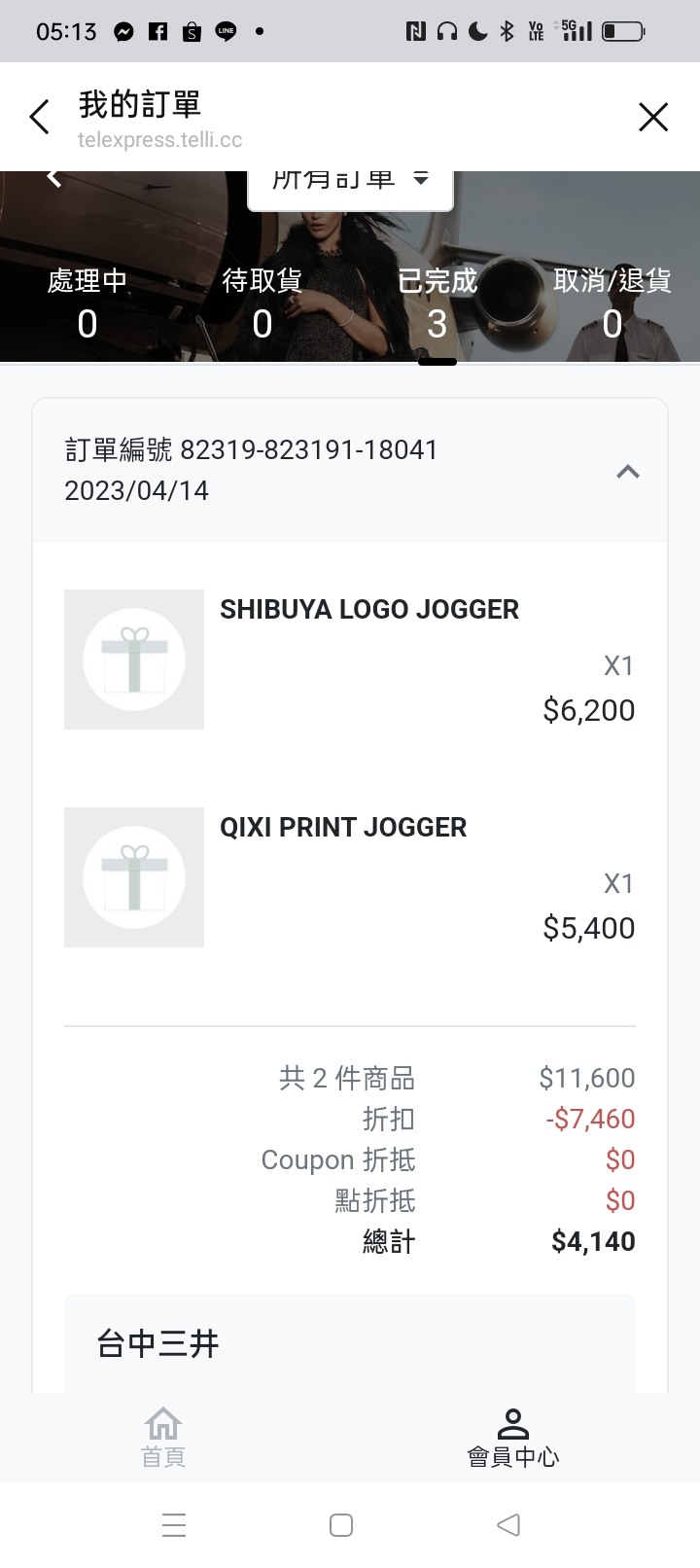Switch to the 待取貨 orders tab
The width and height of the screenshot is (700, 1568).
[262, 302]
